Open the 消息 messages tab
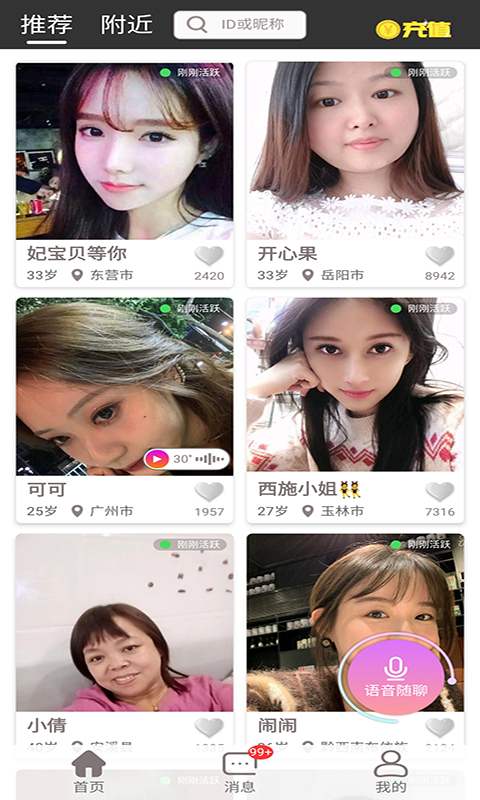Viewport: 480px width, 800px height. 240,771
